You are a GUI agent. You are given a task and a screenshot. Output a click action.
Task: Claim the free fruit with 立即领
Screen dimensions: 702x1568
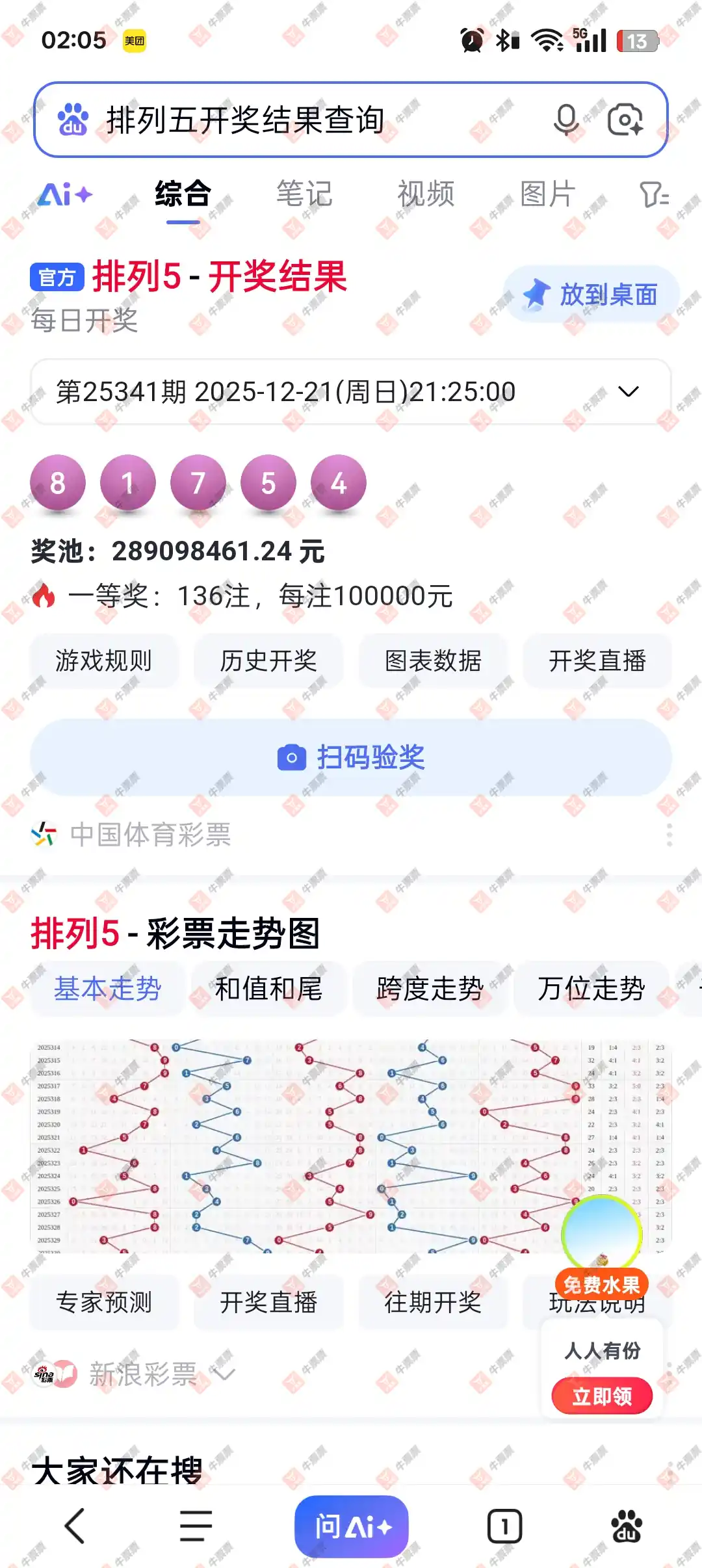(602, 1396)
